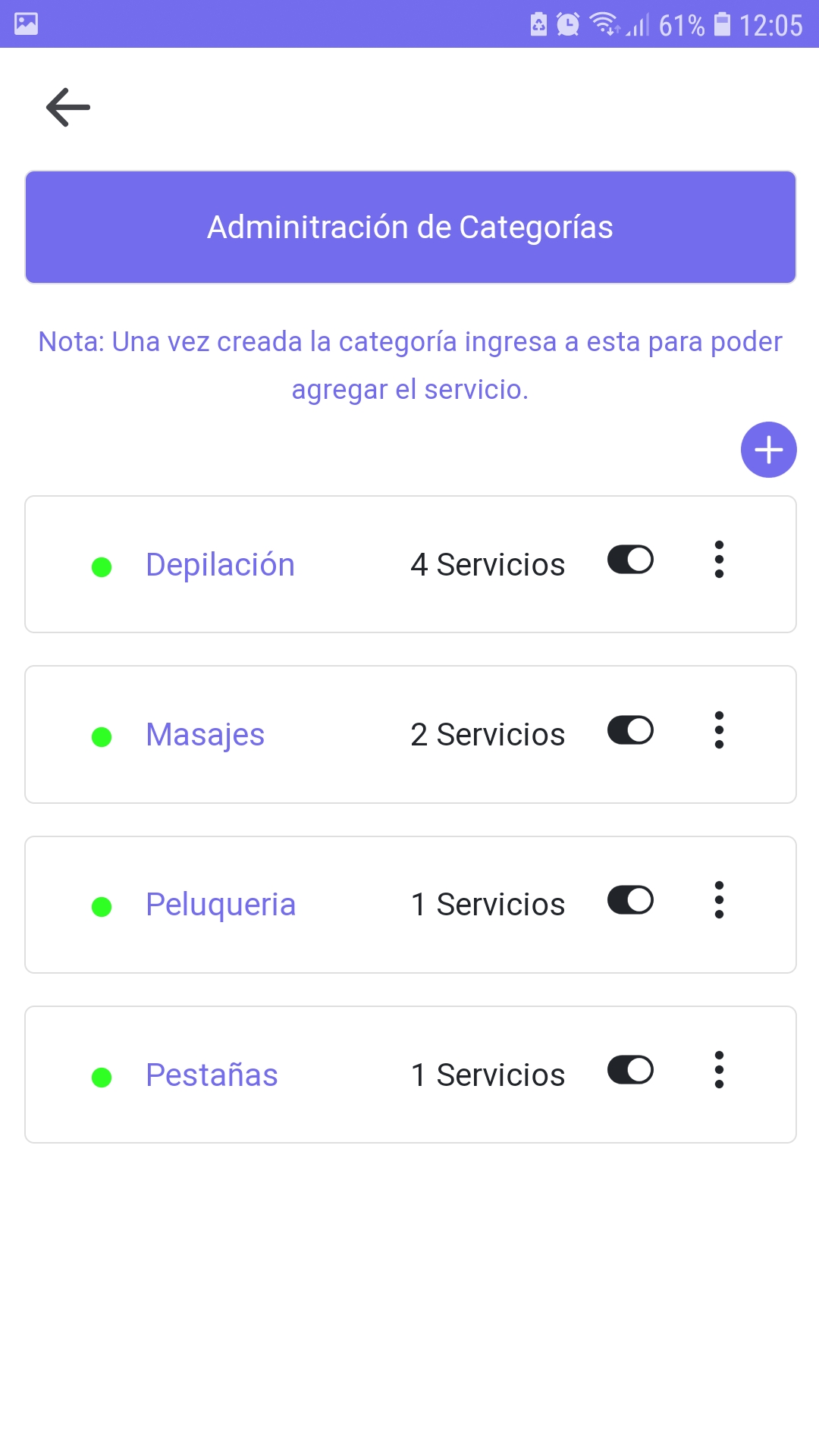Disable the Peluqueria switch
Image resolution: width=819 pixels, height=1456 pixels.
point(630,900)
